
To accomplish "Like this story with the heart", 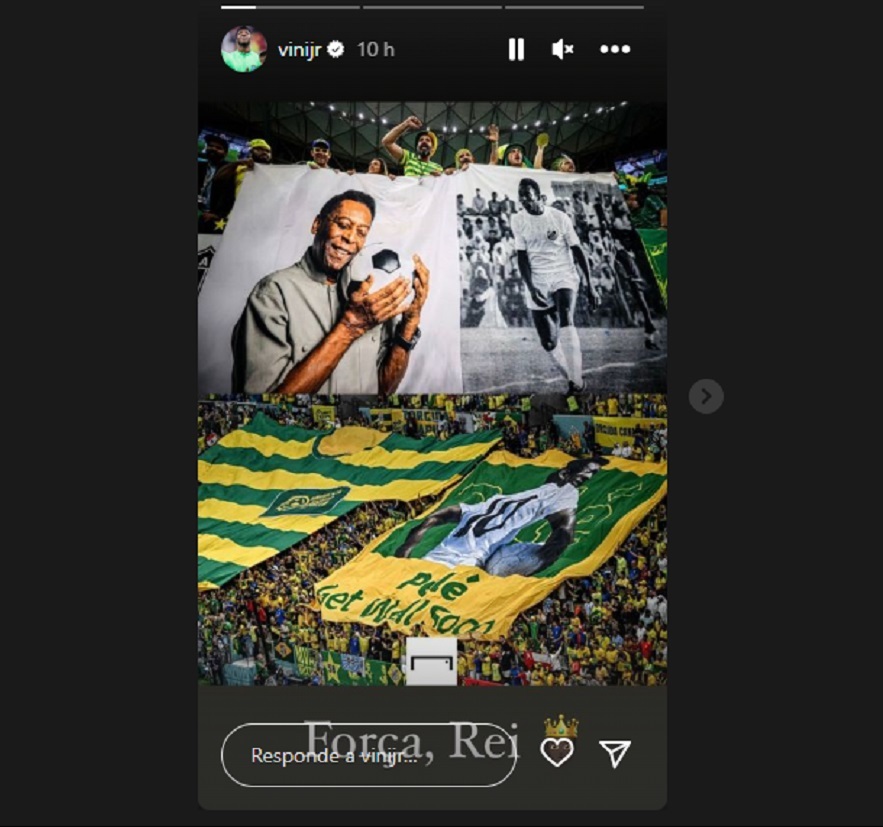I will point(557,754).
